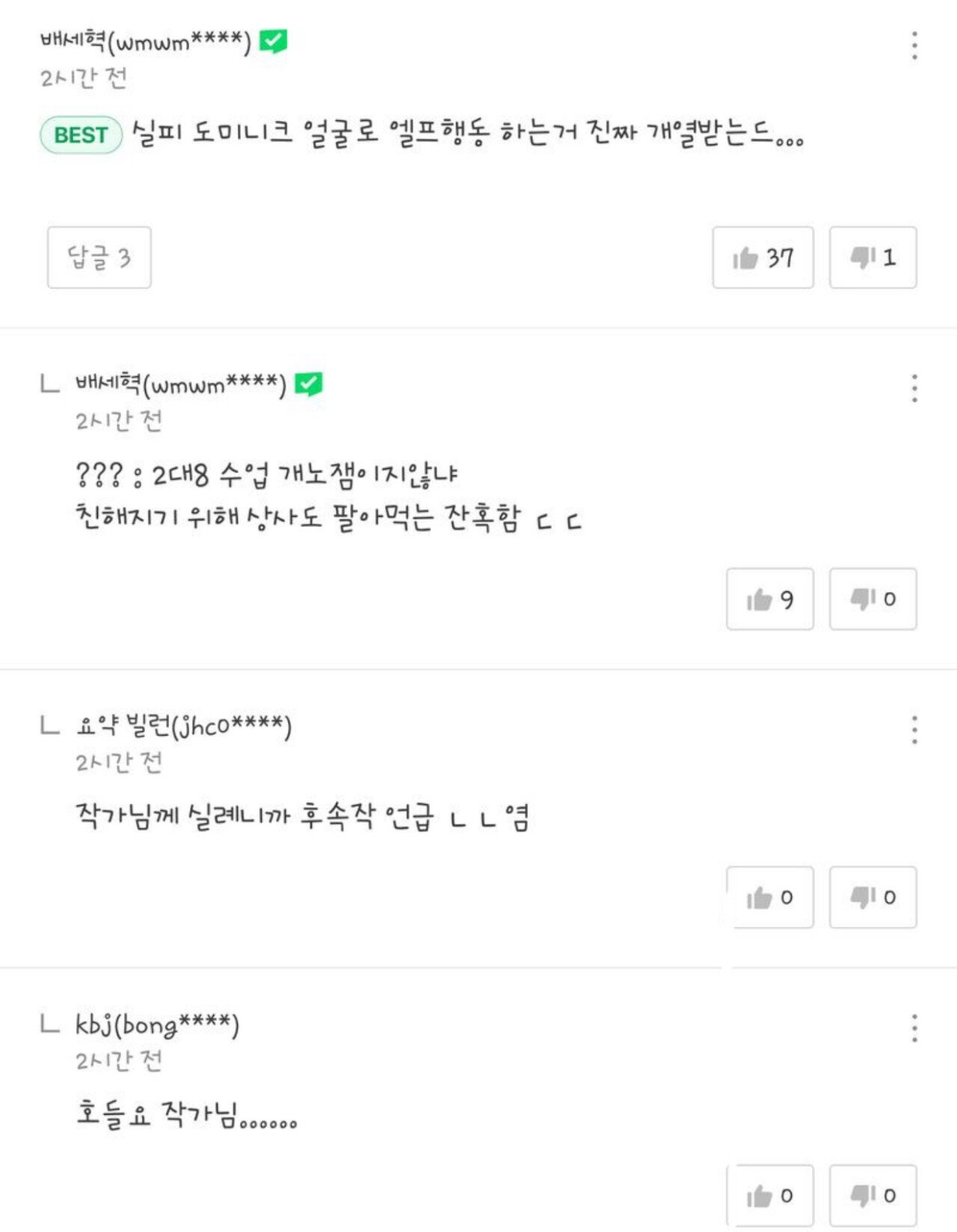Dislike kbj's reply
Image resolution: width=957 pixels, height=1232 pixels.
pyautogui.click(x=873, y=1196)
